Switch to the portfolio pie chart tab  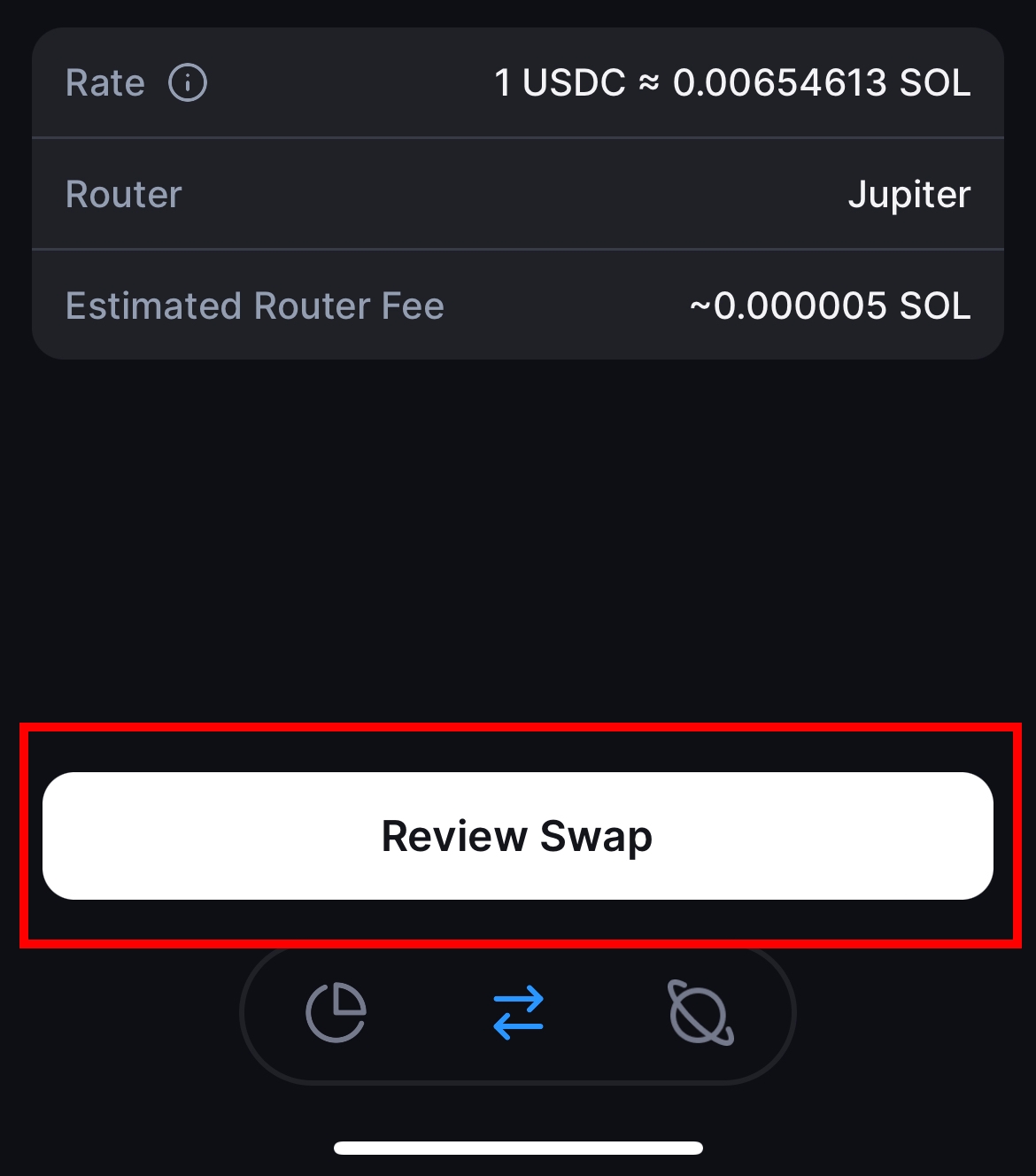coord(336,1012)
